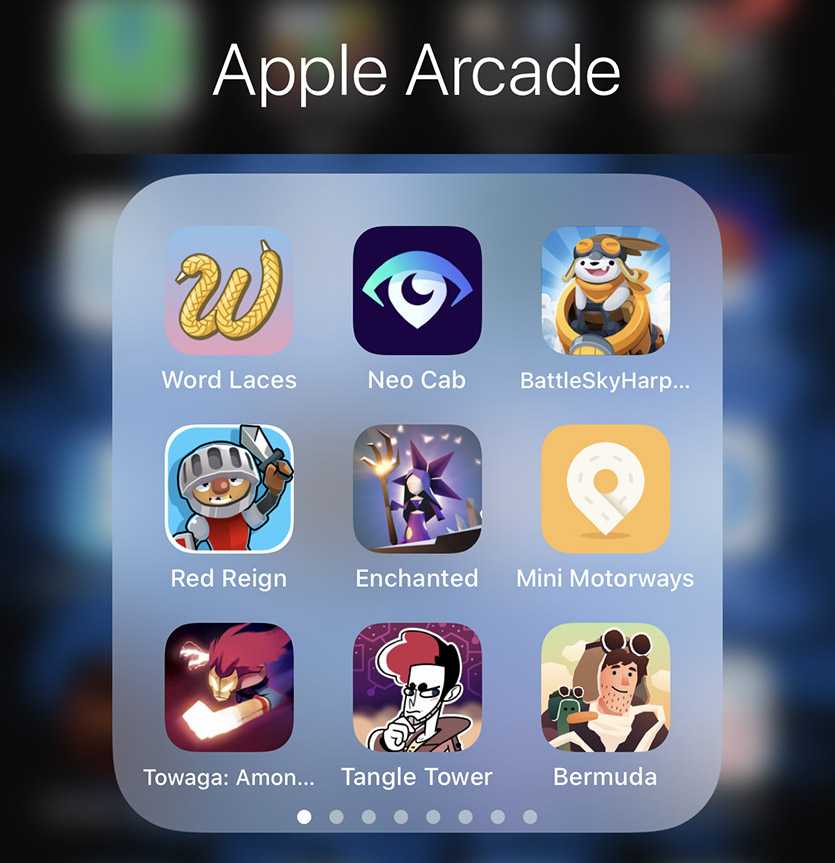The height and width of the screenshot is (863, 835).
Task: Launch Mini Motorways
Action: (x=605, y=489)
